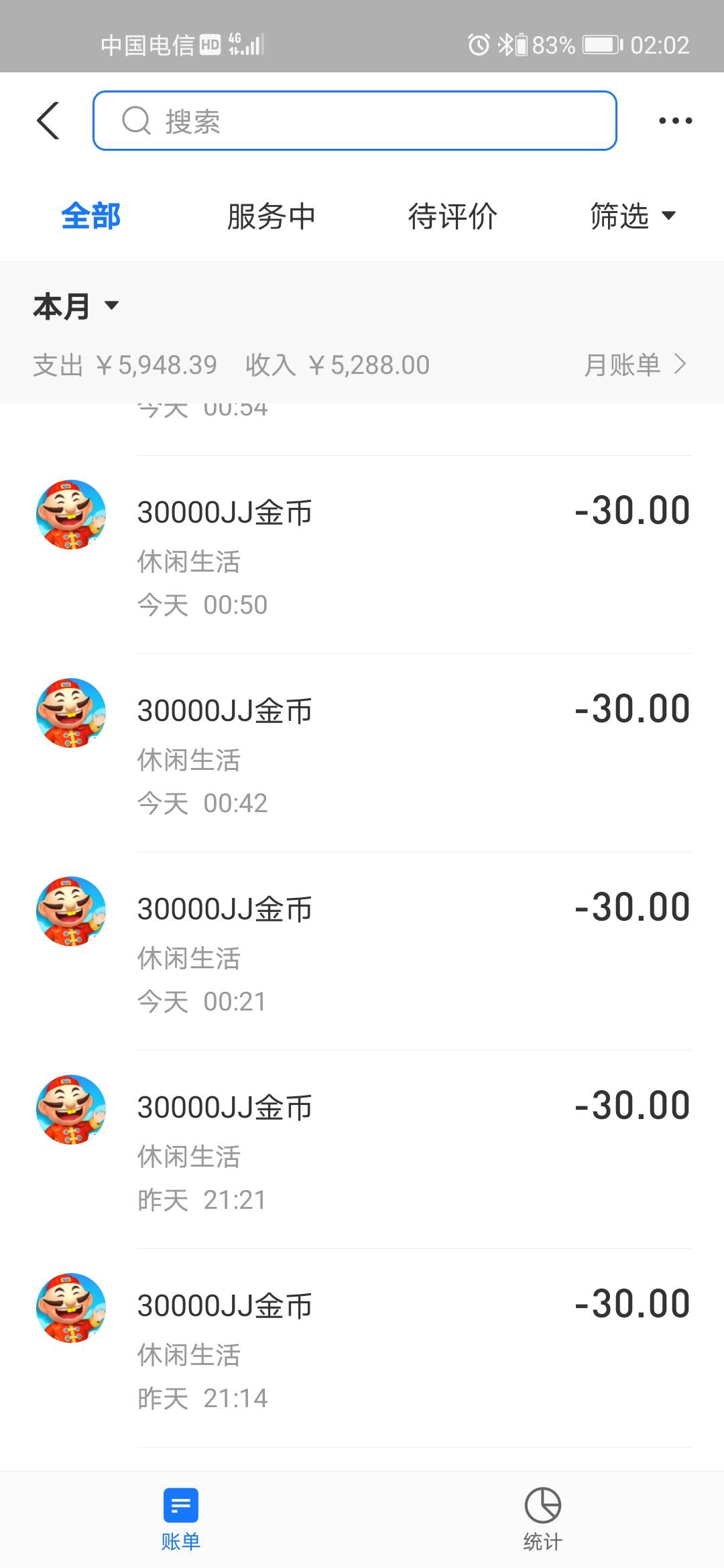The height and width of the screenshot is (1568, 724).
Task: Tap the battery indicator in status bar
Action: click(x=599, y=44)
